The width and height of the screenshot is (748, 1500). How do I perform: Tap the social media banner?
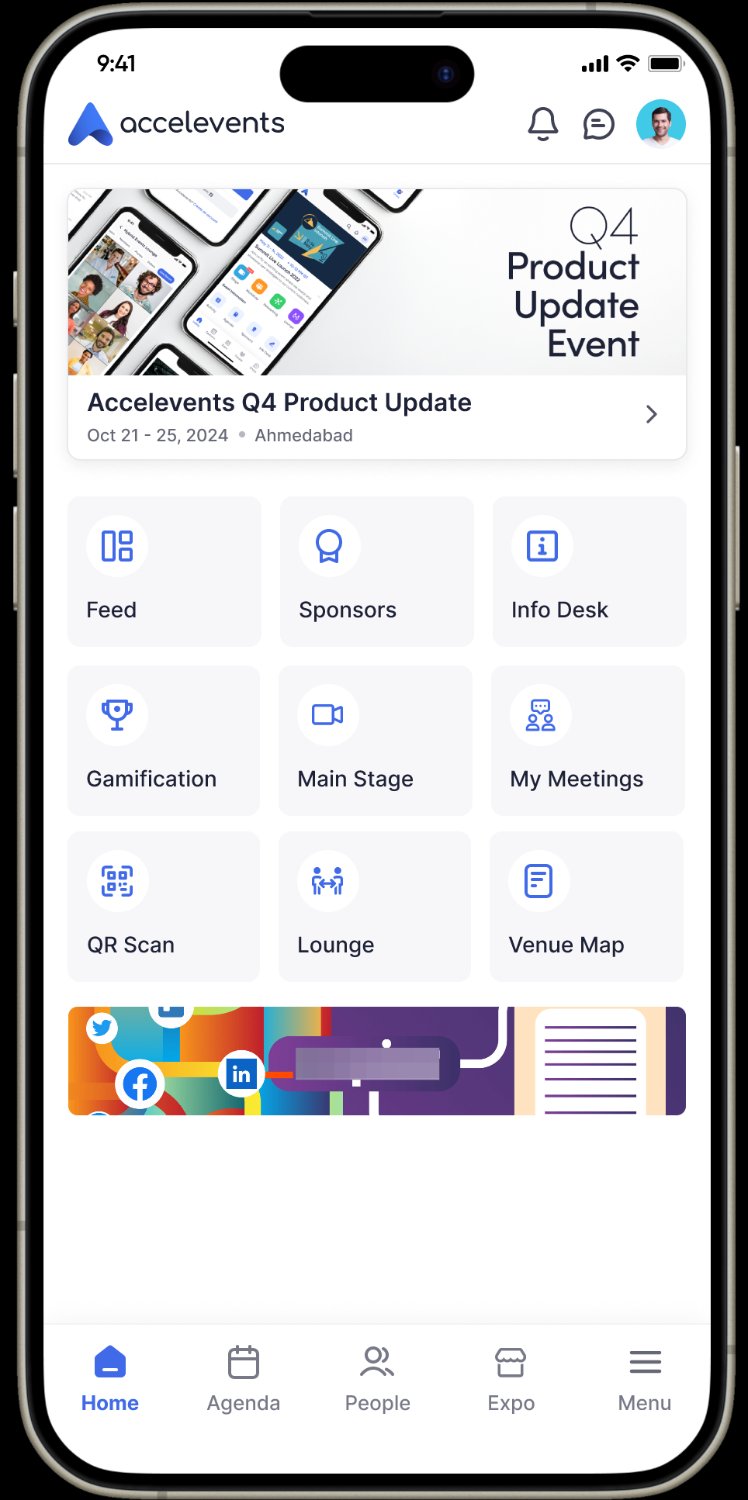tap(376, 1061)
